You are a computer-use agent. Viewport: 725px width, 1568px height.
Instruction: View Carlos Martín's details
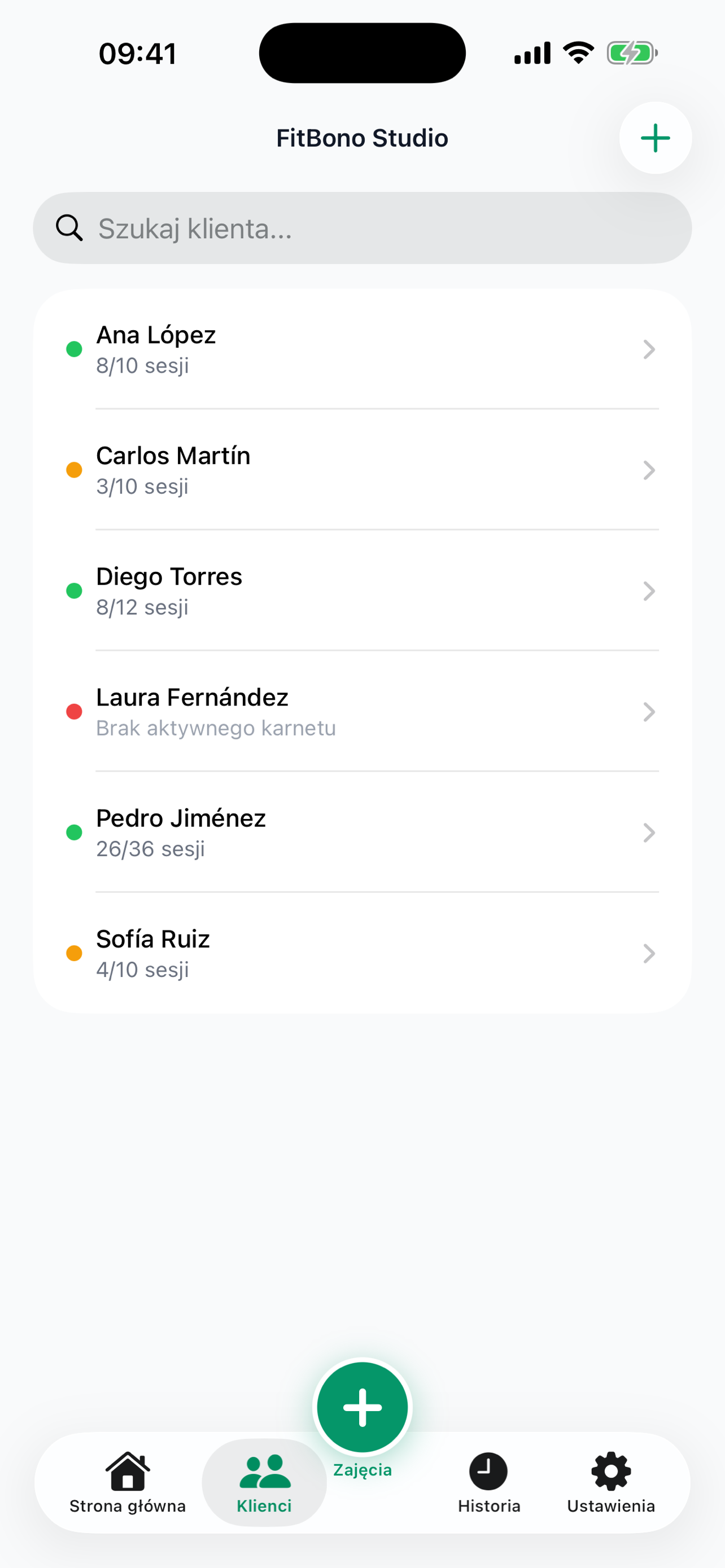(362, 470)
